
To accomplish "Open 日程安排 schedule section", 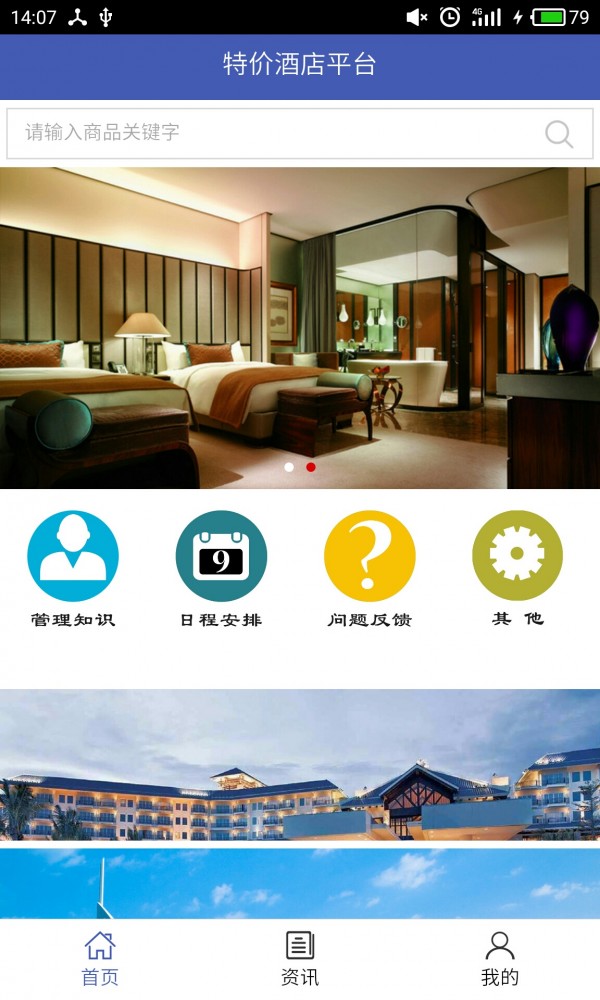I will pyautogui.click(x=221, y=568).
